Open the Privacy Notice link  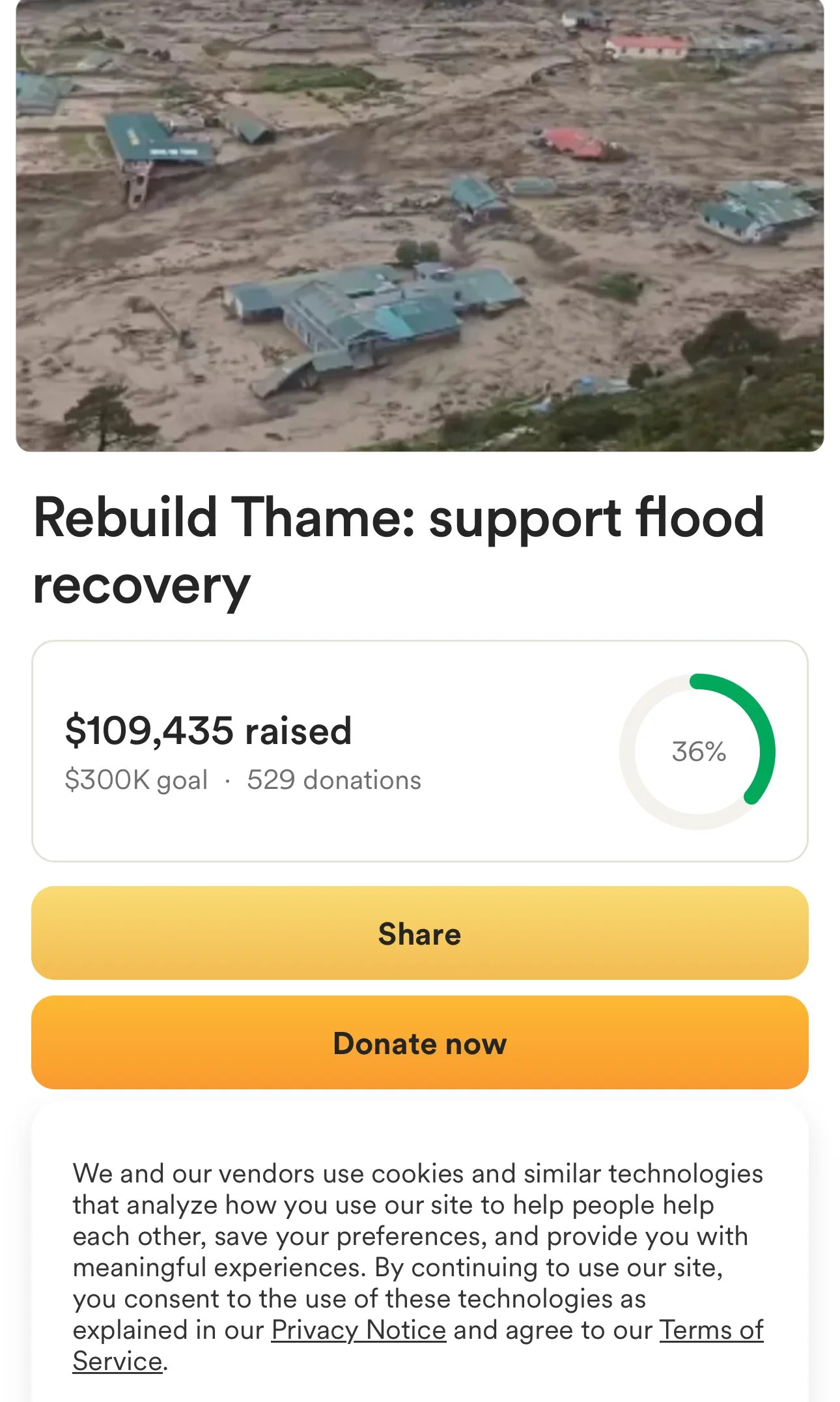359,1330
